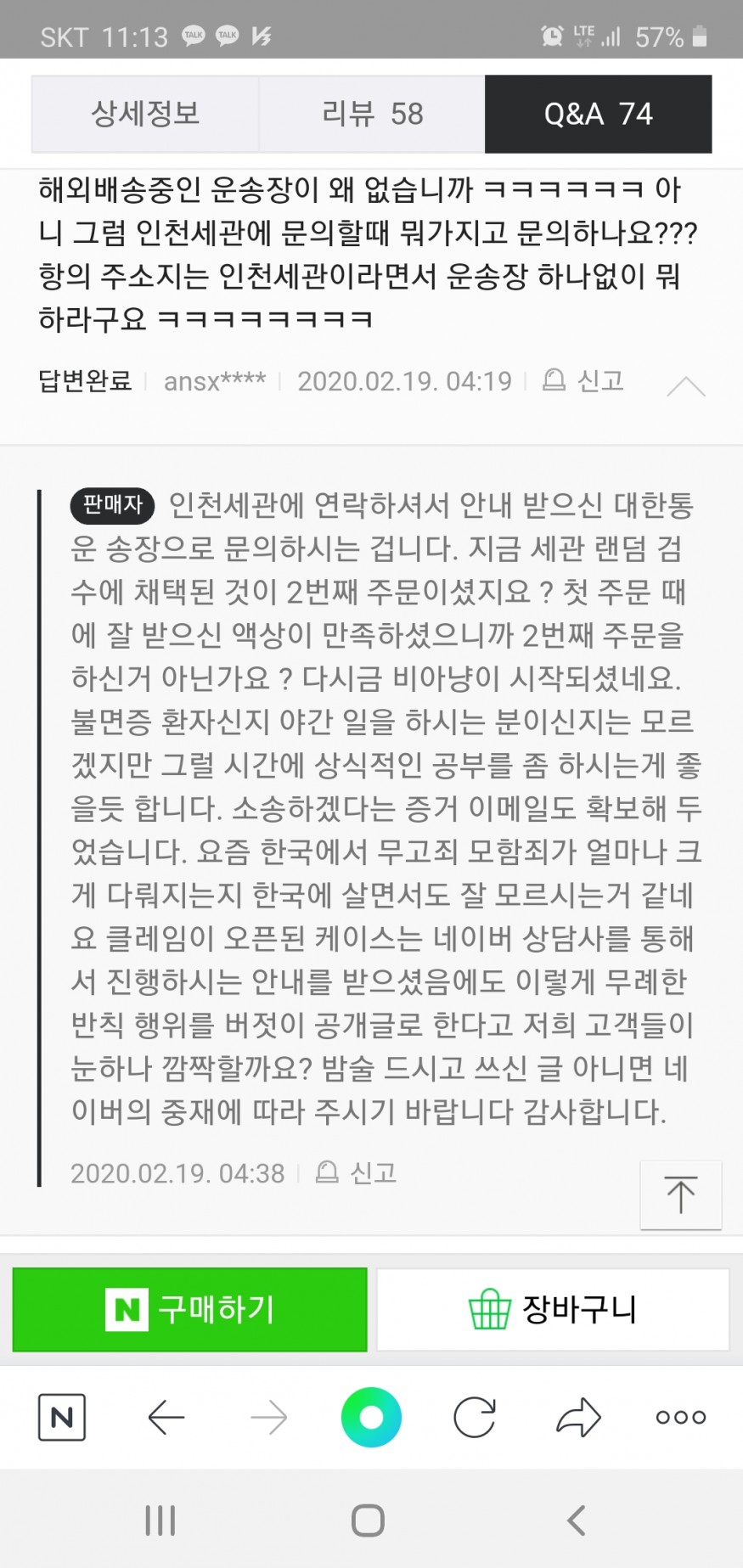
Task: Add the item via 장바구니
Action: 553,1309
